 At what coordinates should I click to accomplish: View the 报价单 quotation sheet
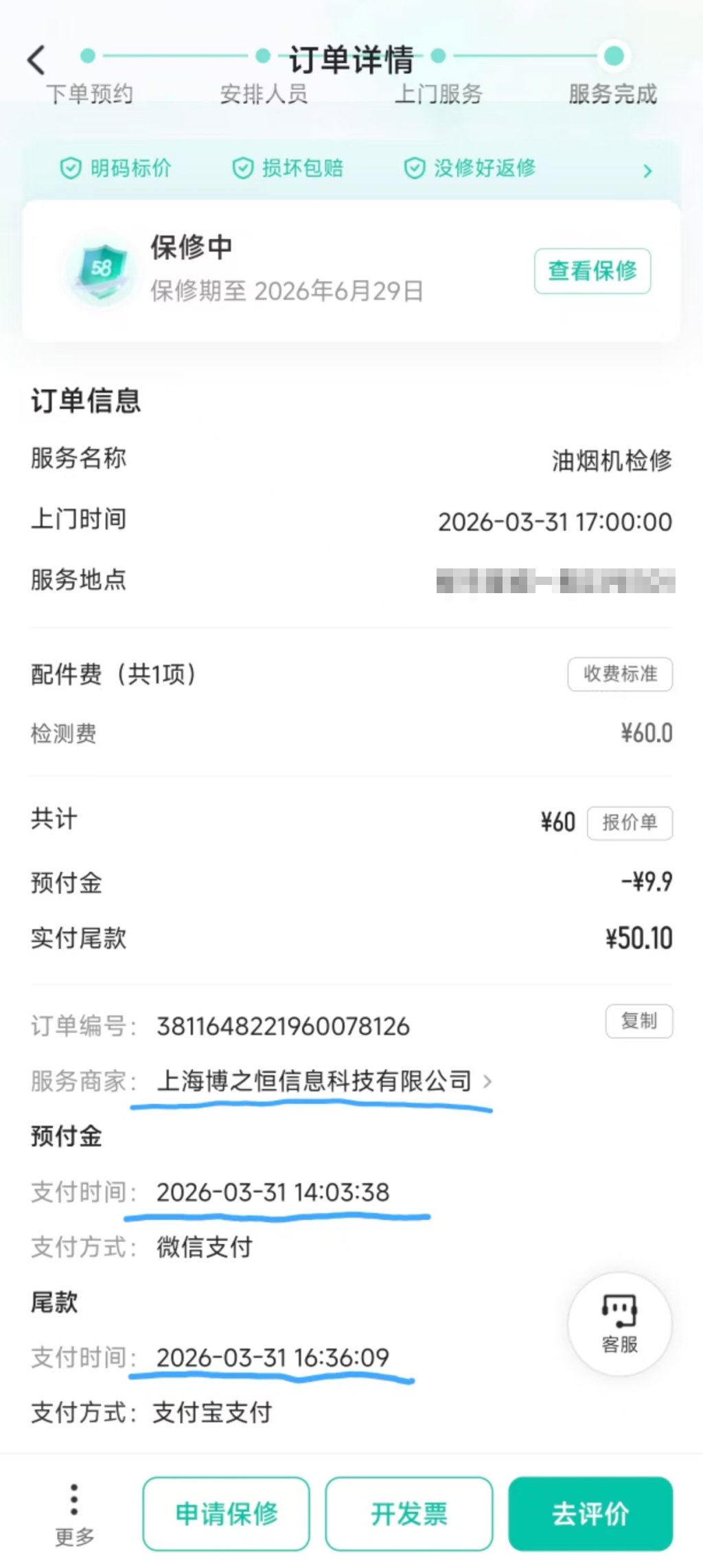coord(630,822)
